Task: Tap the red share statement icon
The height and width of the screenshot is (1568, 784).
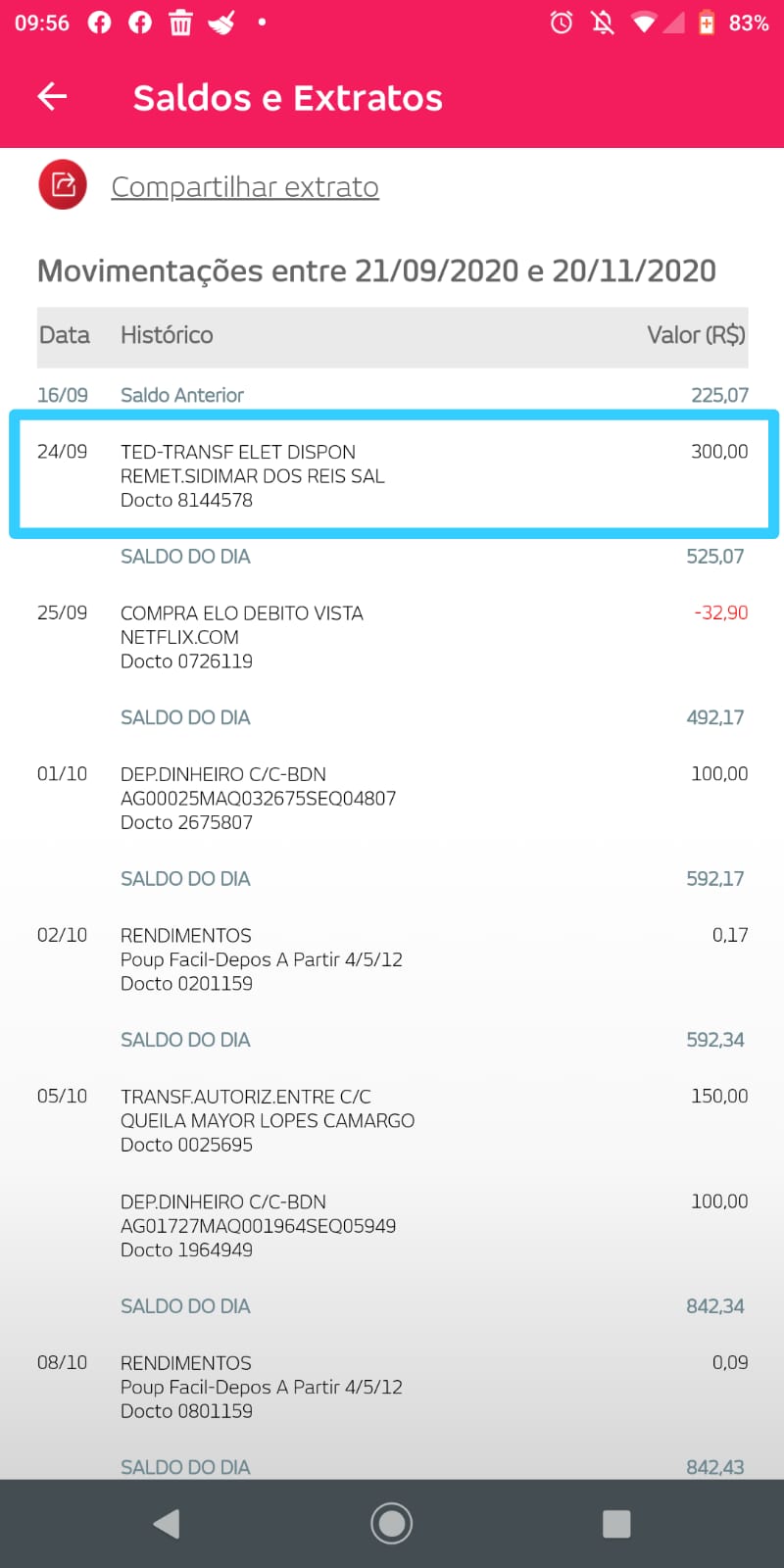Action: click(63, 184)
